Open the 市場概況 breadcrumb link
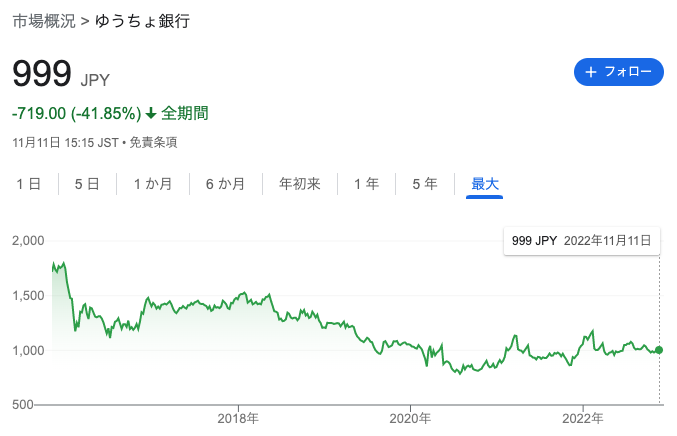This screenshot has height=436, width=677. point(44,21)
